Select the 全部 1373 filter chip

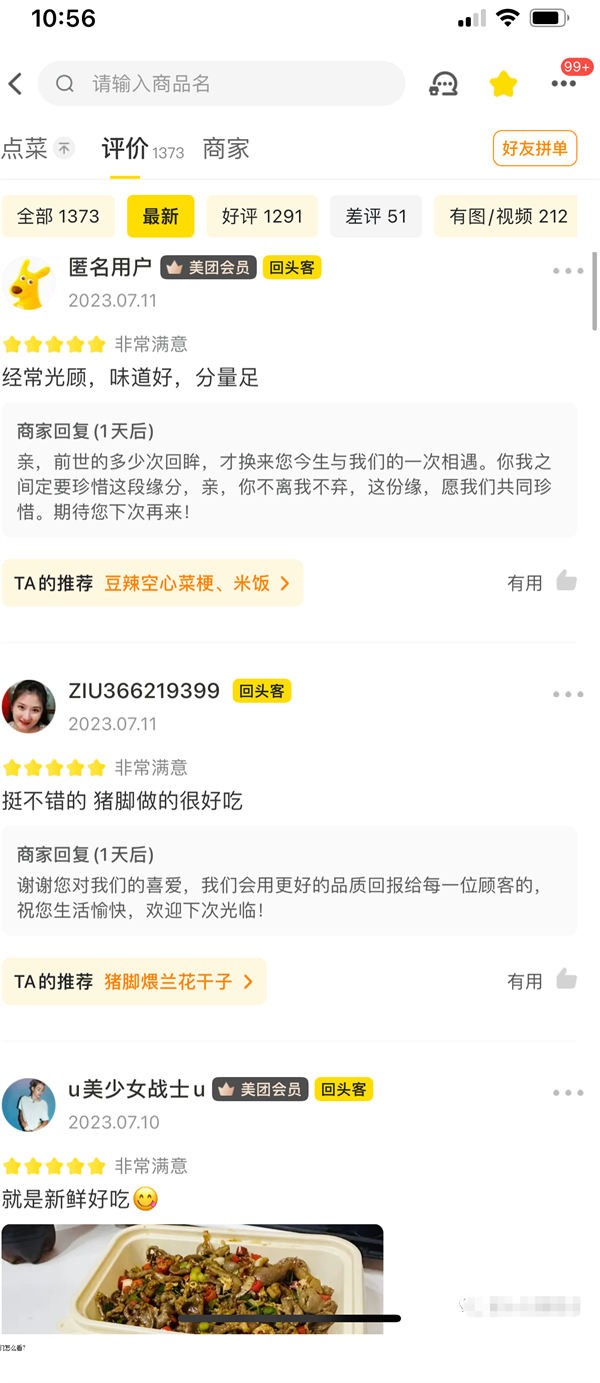click(x=58, y=216)
